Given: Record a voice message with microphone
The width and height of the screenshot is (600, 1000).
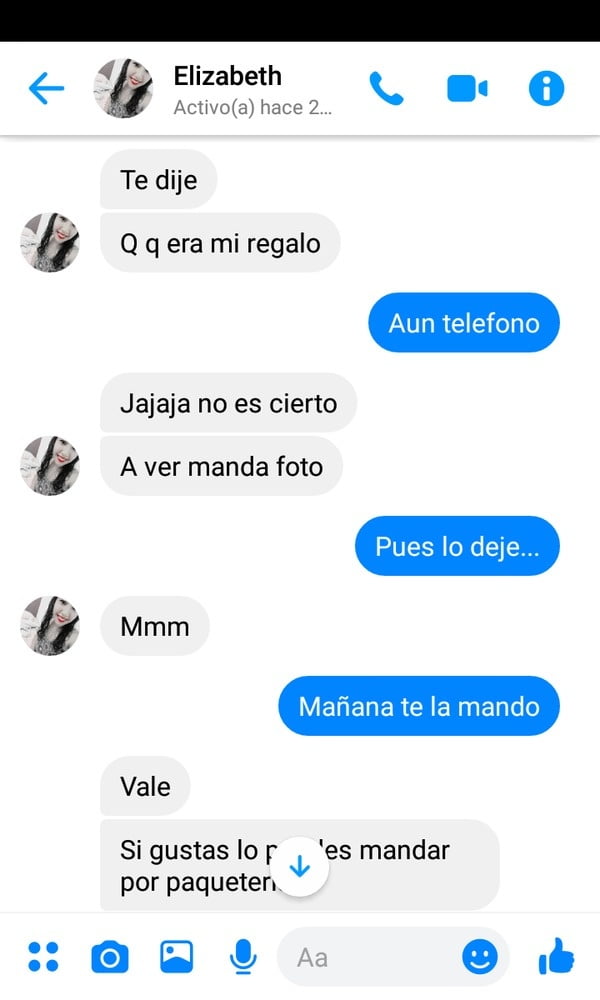Looking at the screenshot, I should (x=243, y=957).
